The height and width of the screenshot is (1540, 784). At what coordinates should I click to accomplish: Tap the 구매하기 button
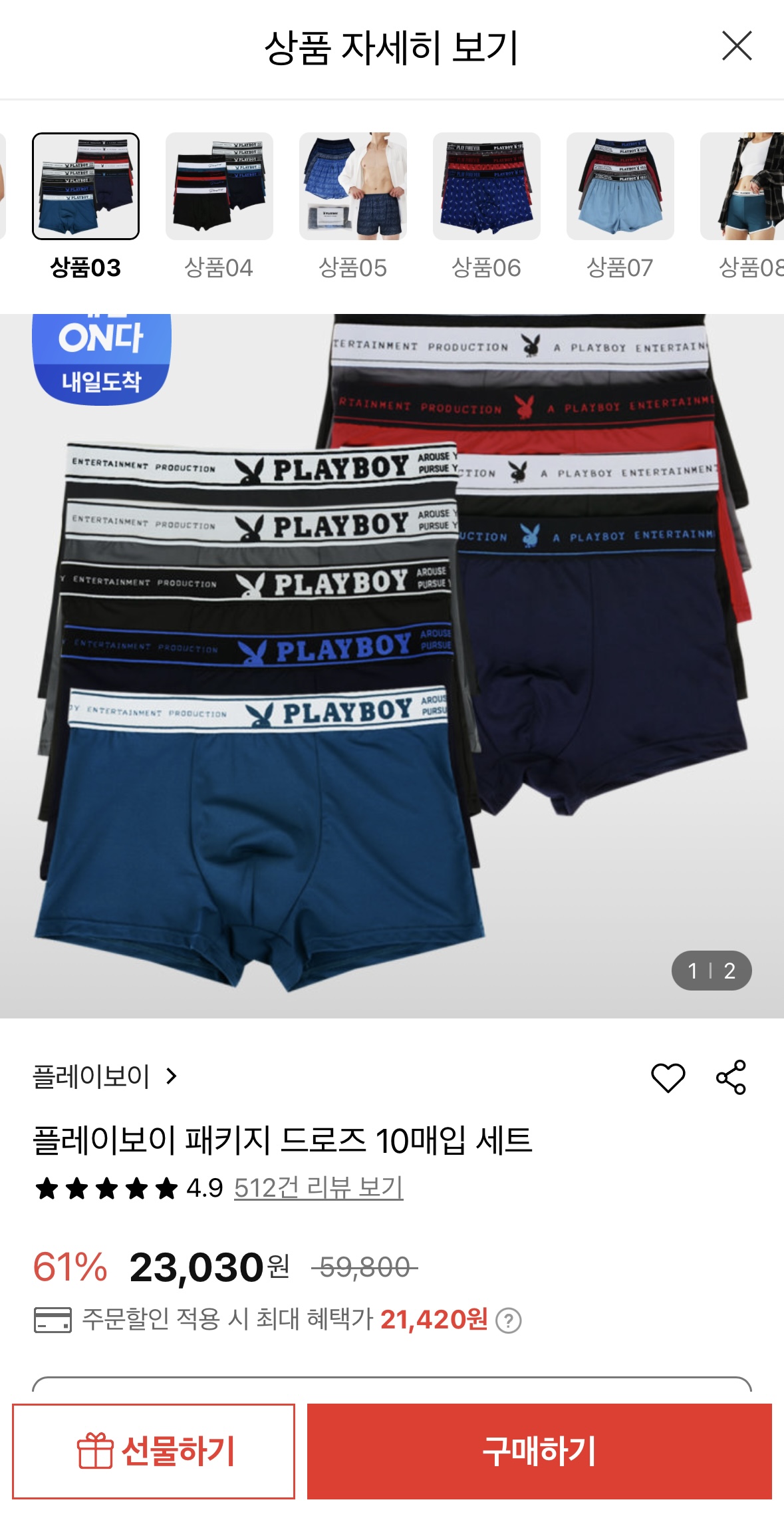click(539, 1451)
